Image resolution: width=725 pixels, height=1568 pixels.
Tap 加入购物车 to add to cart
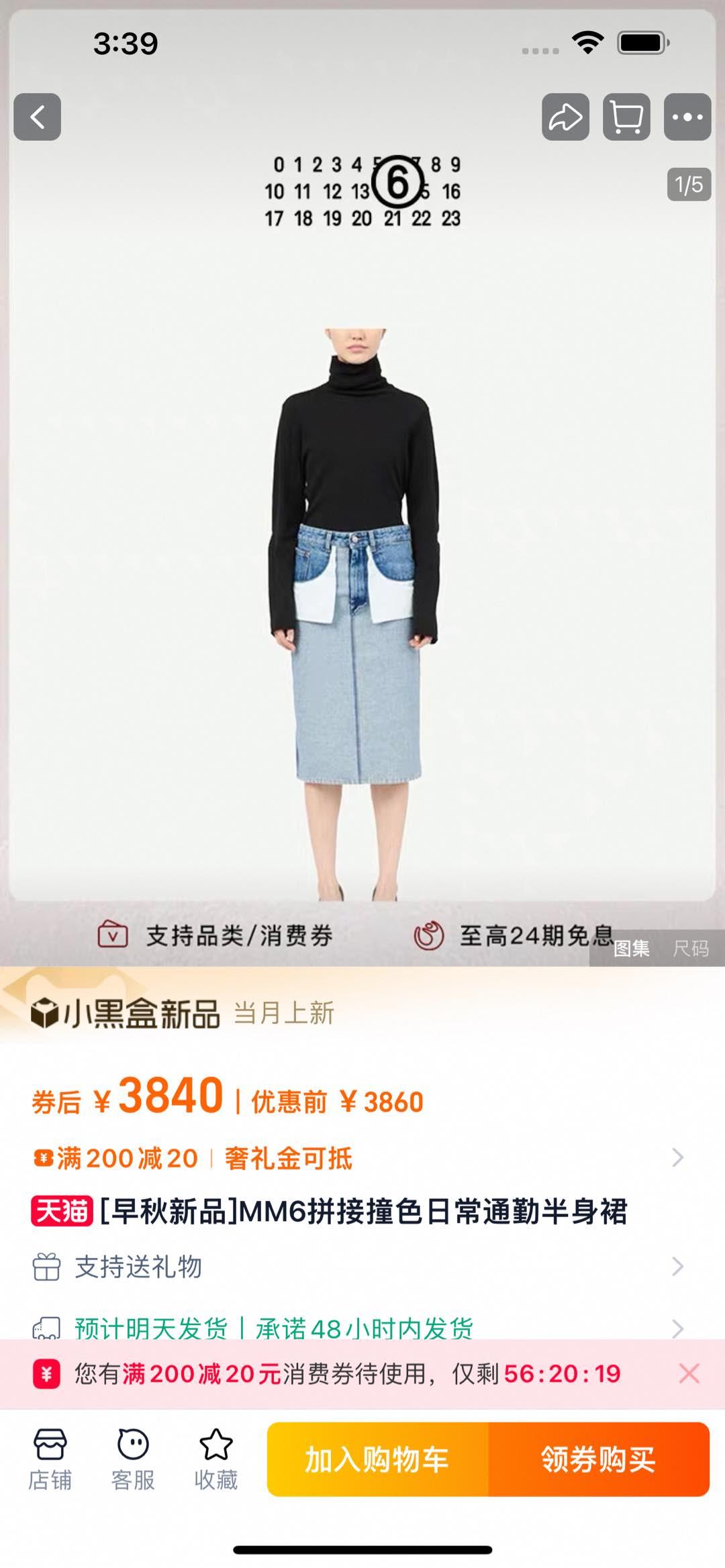377,1459
